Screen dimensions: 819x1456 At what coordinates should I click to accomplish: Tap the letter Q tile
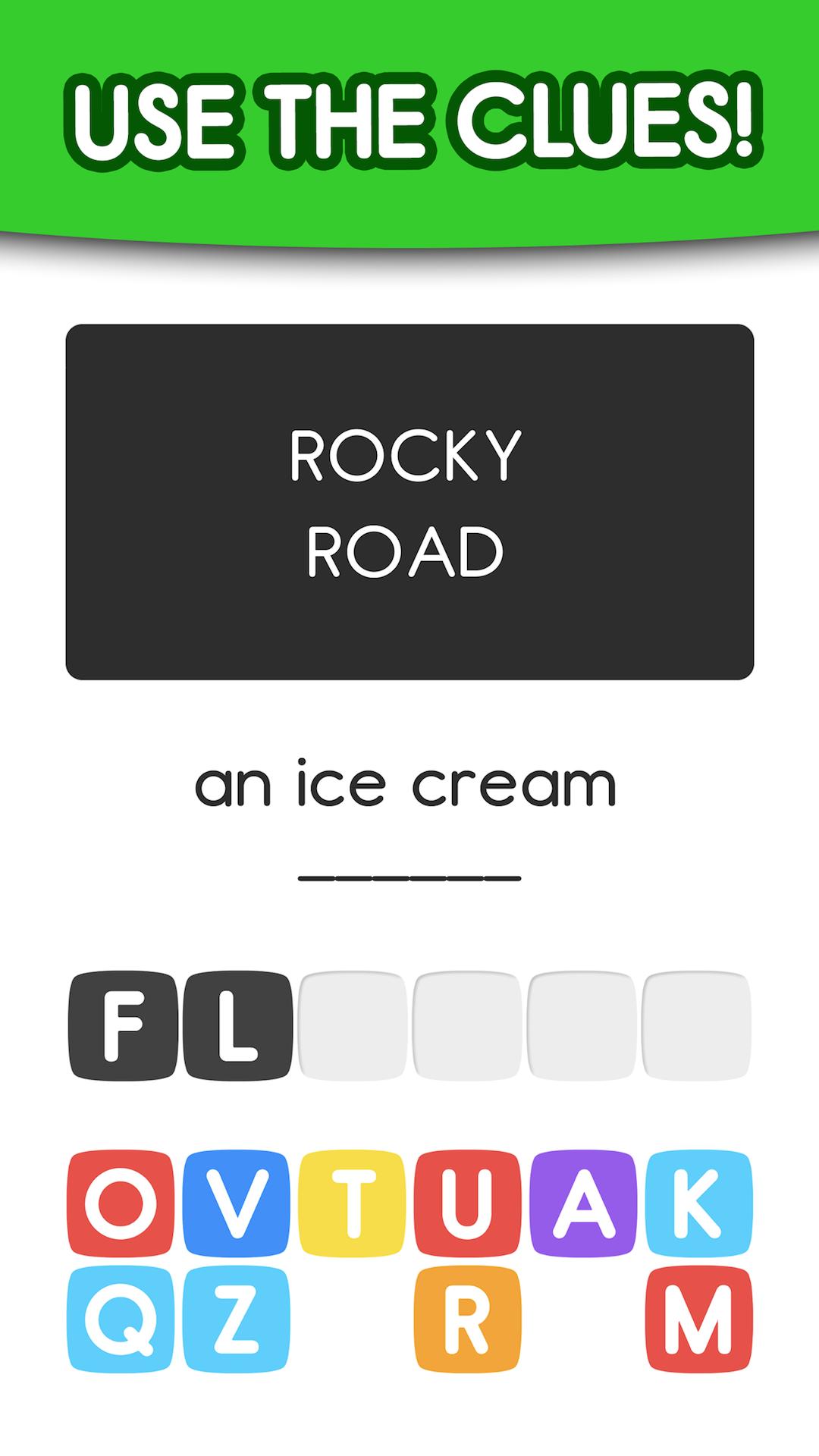pos(121,1319)
